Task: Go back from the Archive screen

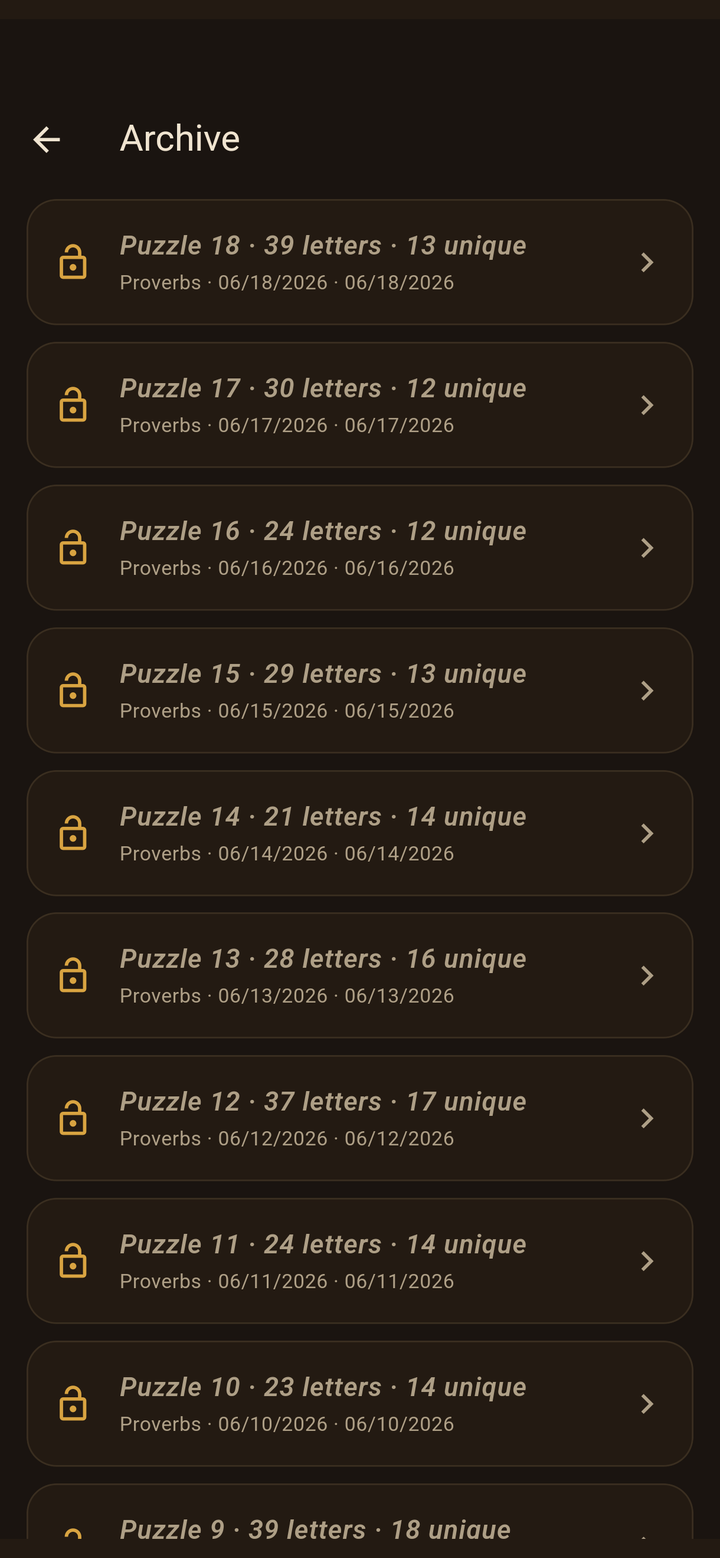Action: pos(47,139)
